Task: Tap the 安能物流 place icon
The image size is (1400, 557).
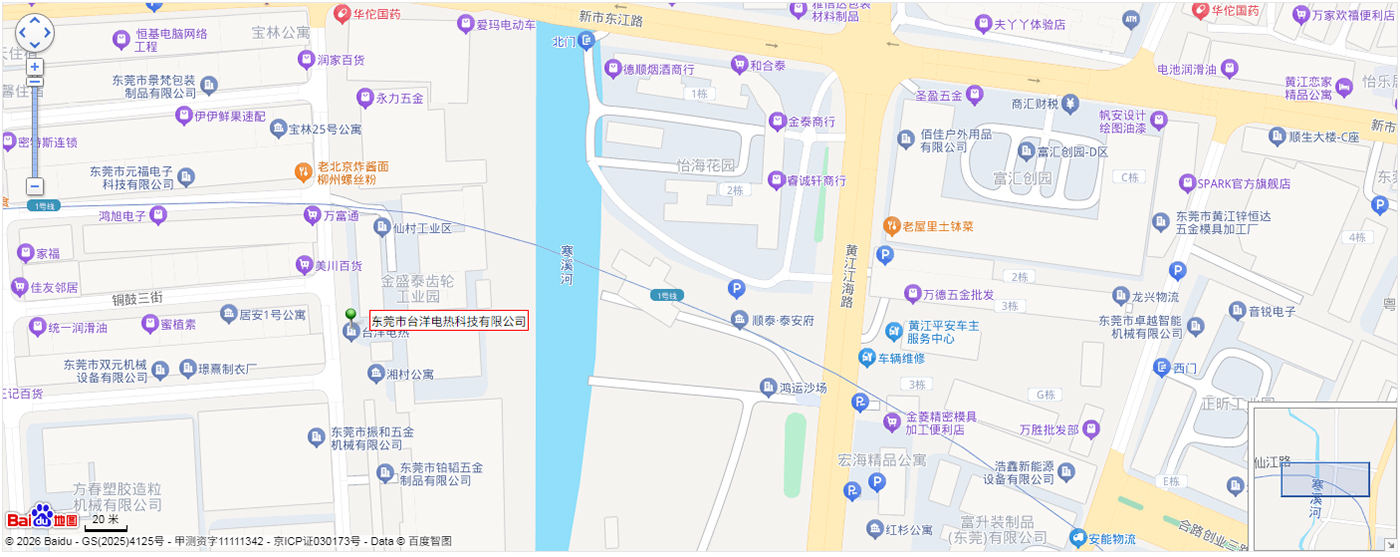Action: pos(1077,538)
